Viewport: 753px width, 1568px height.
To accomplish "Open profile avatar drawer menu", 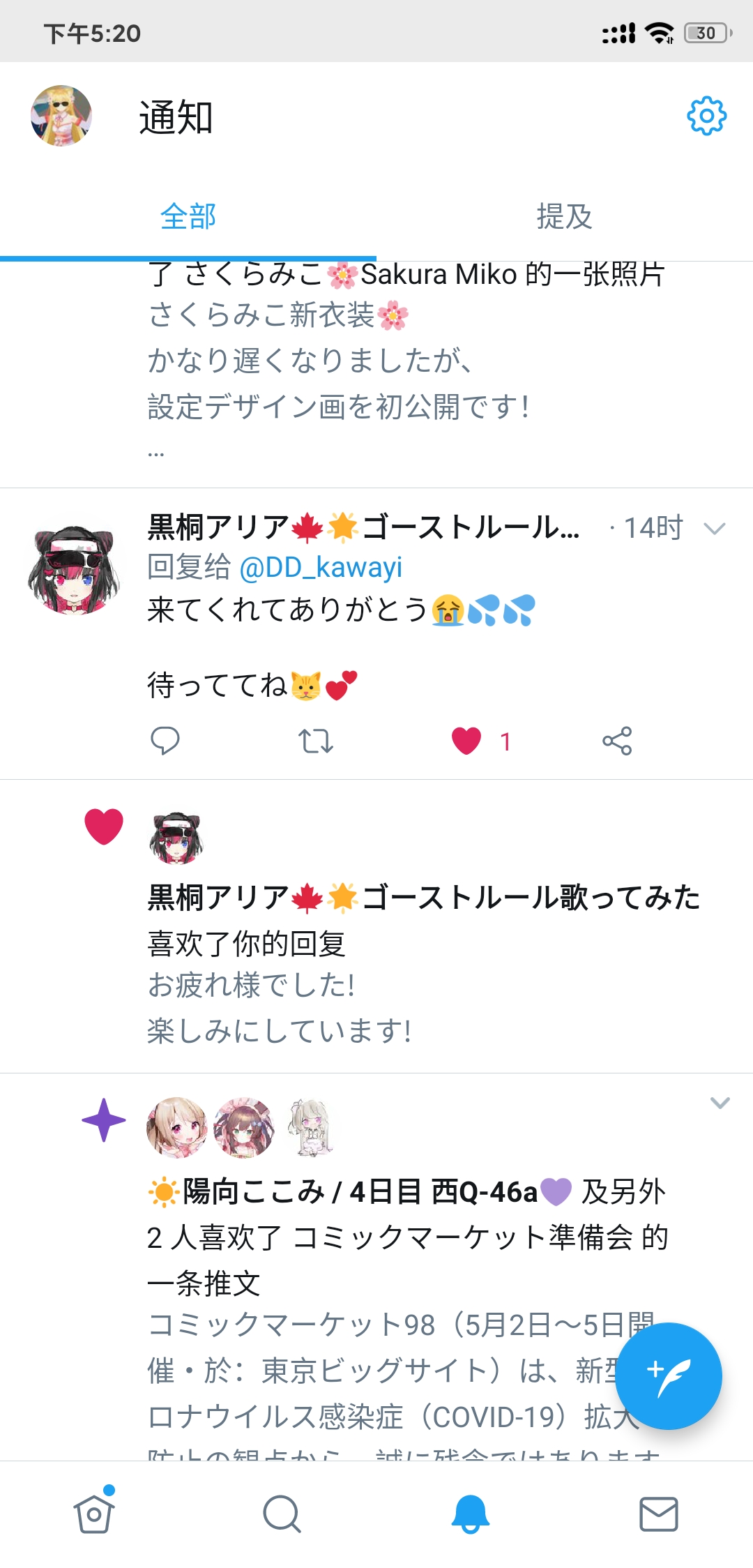I will 61,116.
